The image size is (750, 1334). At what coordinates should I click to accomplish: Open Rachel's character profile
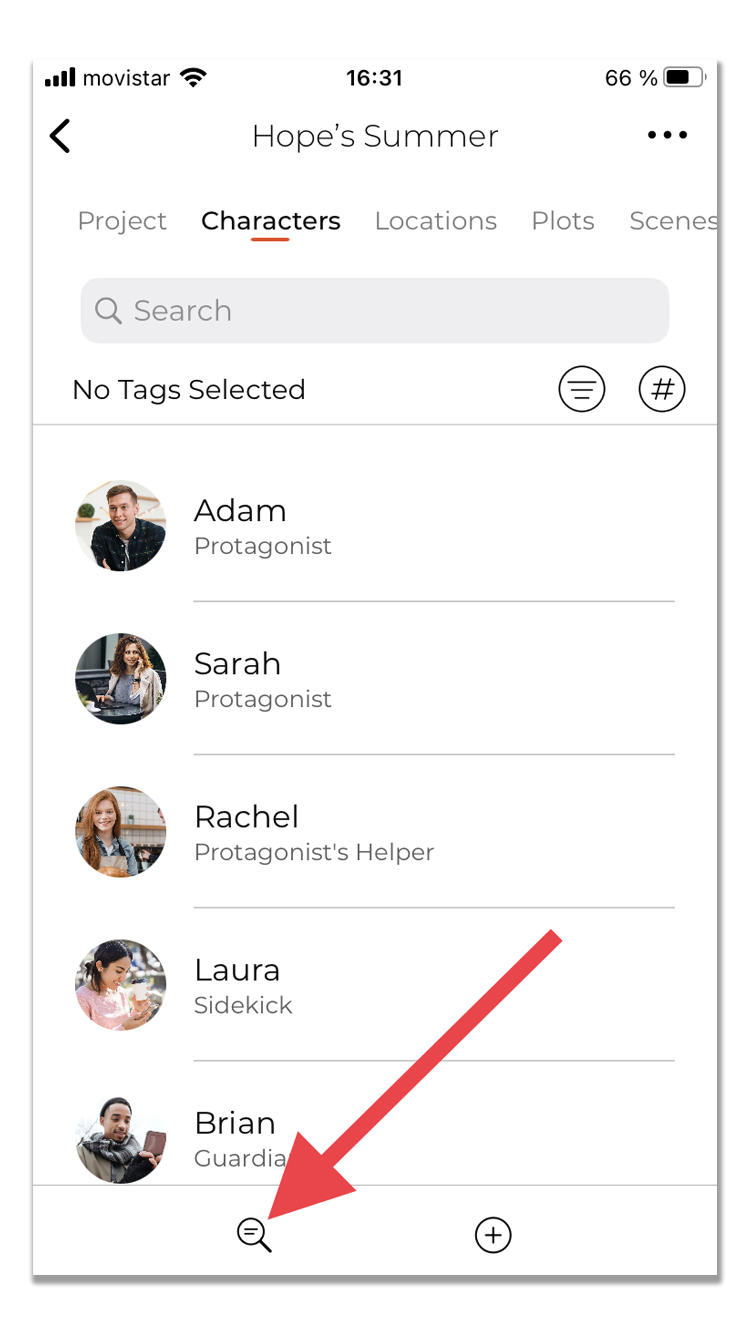click(x=374, y=832)
